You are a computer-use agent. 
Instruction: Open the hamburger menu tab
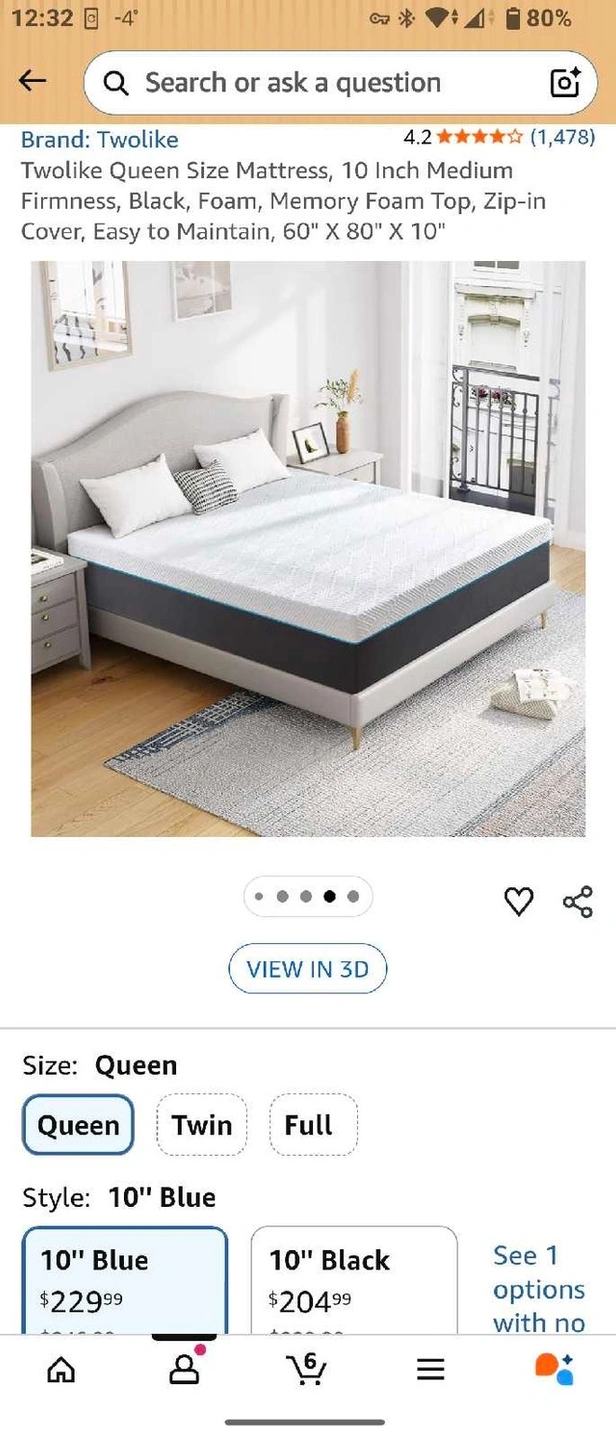pyautogui.click(x=430, y=1369)
